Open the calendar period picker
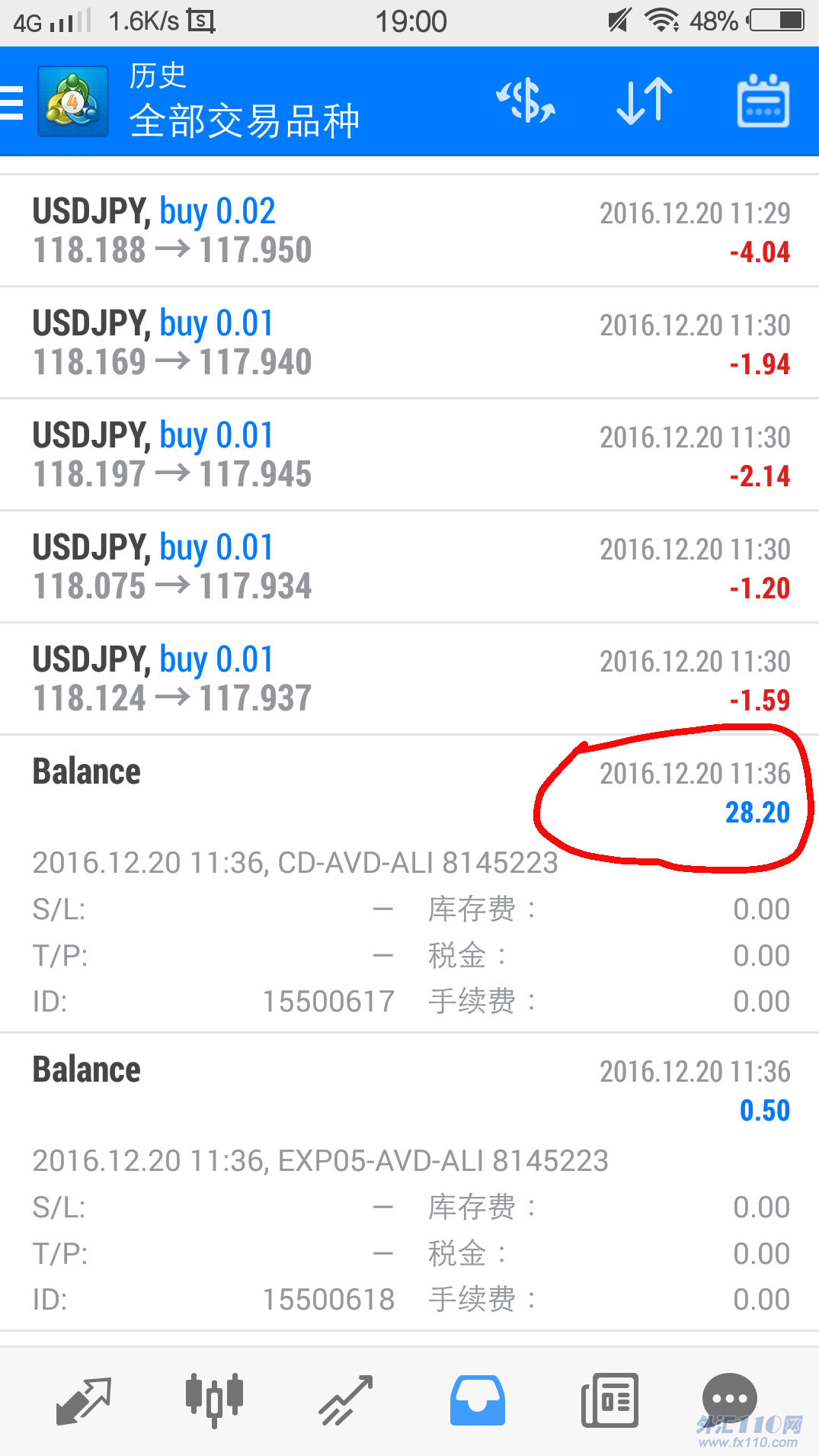Screen dimensions: 819x1456 click(763, 101)
